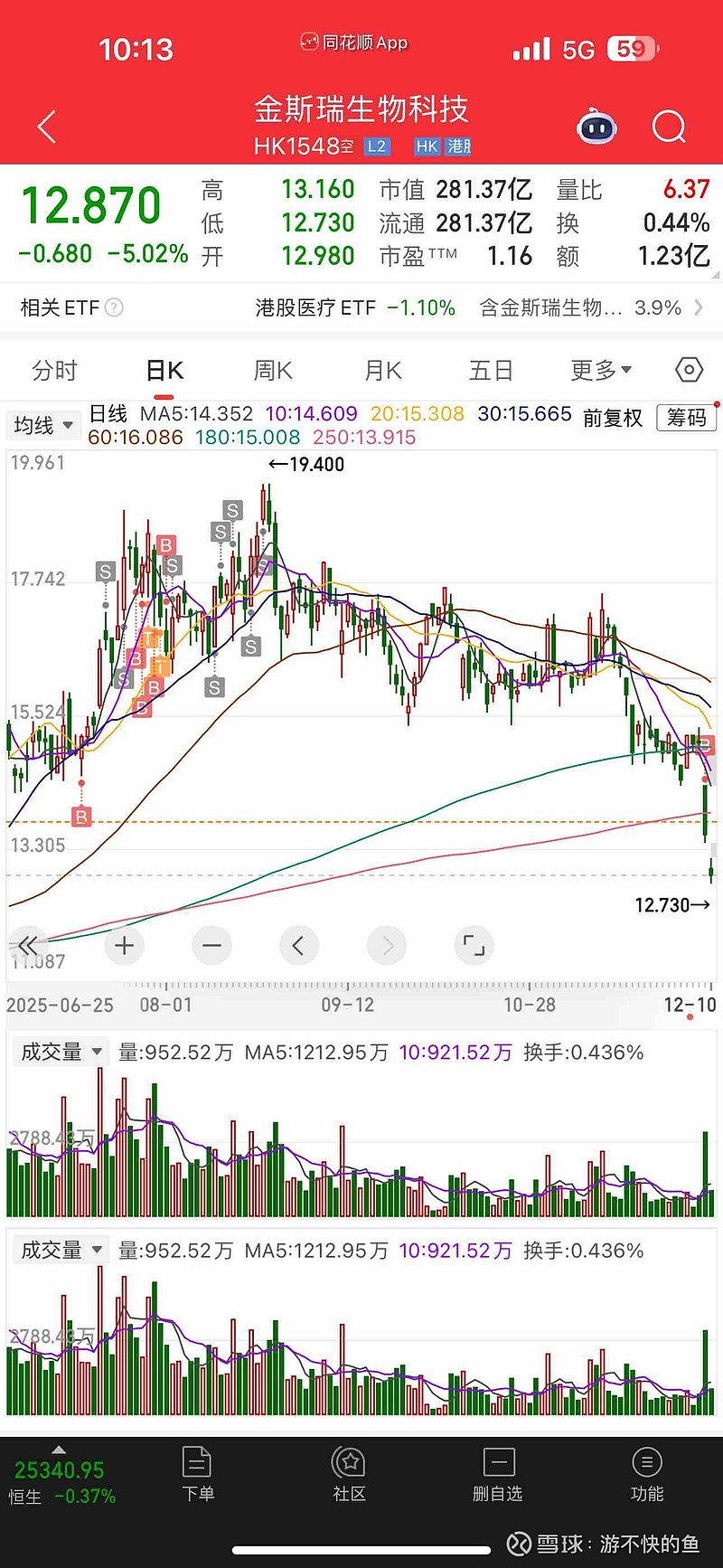Show the 五日 five-day chart
This screenshot has width=723, height=1568.
[491, 371]
